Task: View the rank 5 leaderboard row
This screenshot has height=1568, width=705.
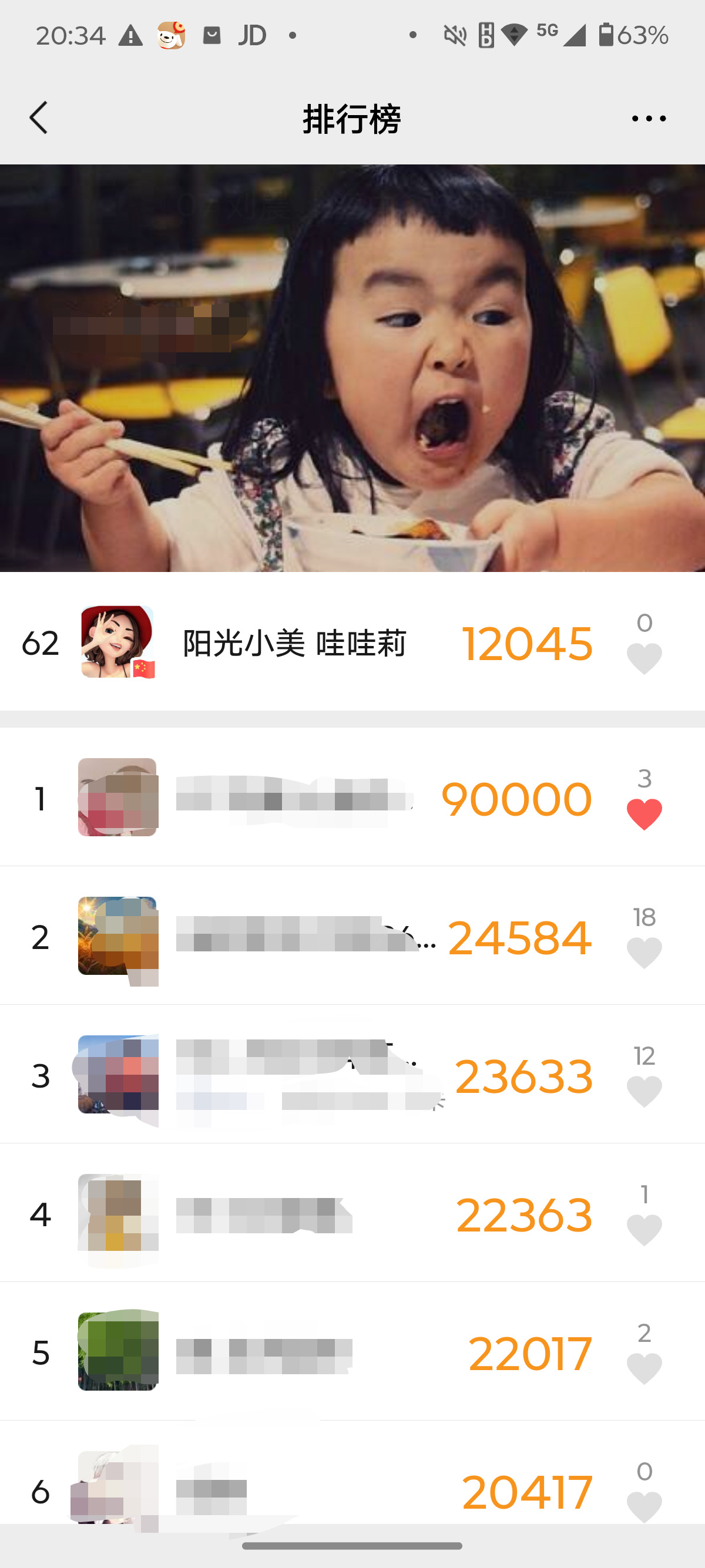Action: [x=292, y=1352]
